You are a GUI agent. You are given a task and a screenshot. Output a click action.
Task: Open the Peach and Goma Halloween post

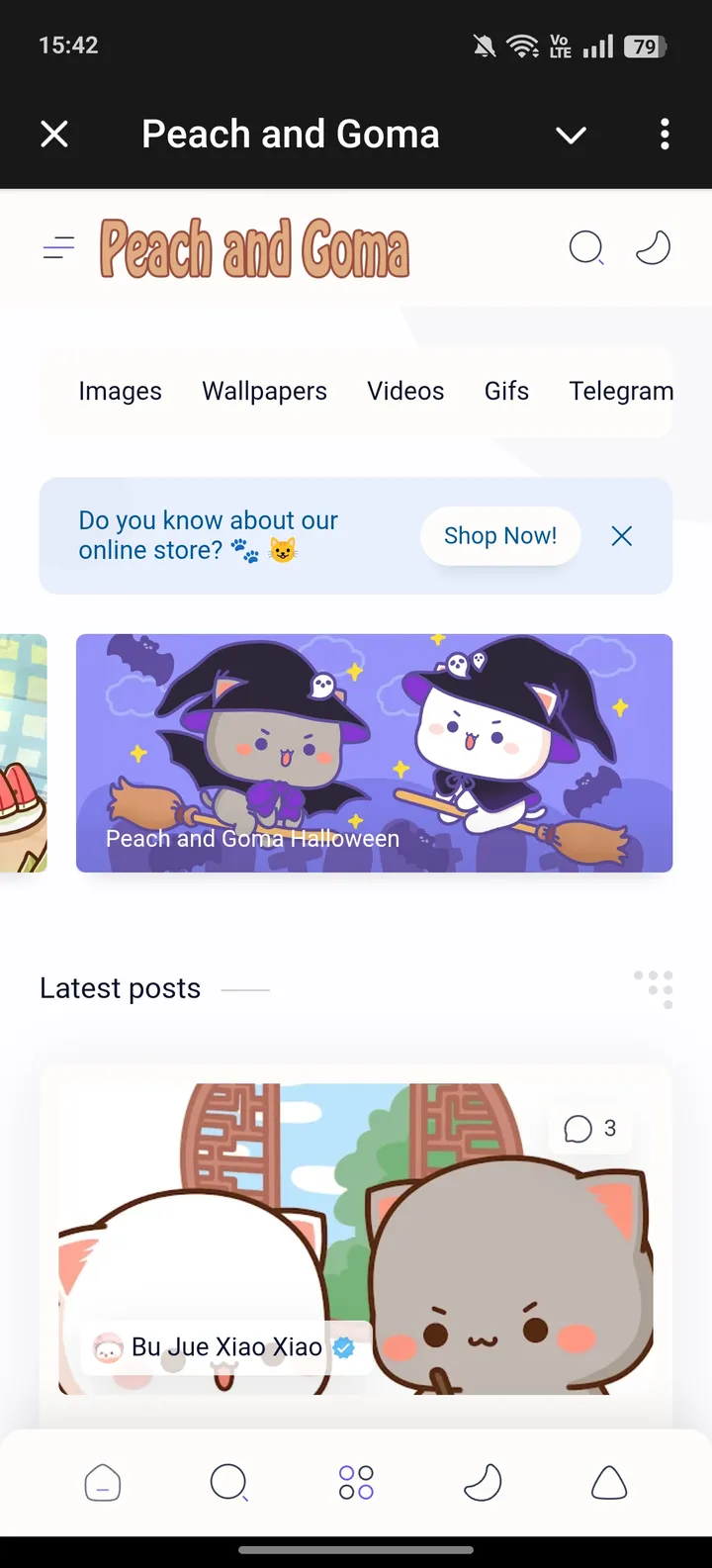click(x=374, y=753)
